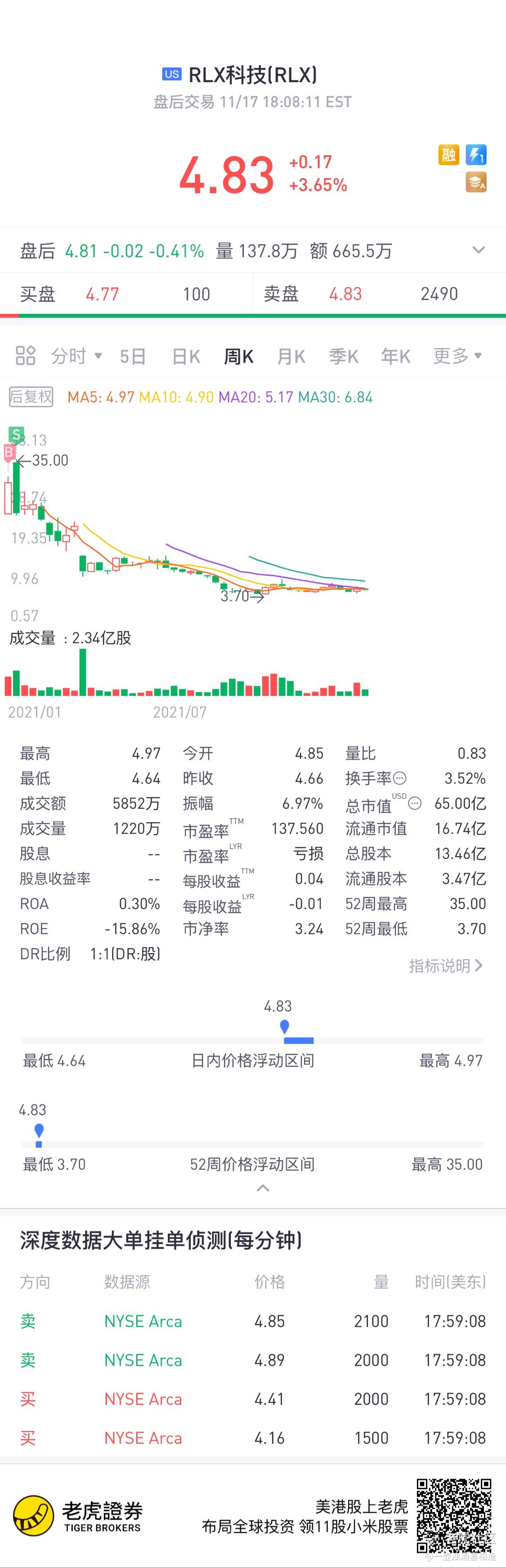Open the info icon next to 总市值
Viewport: 506px width, 1568px height.
415,803
